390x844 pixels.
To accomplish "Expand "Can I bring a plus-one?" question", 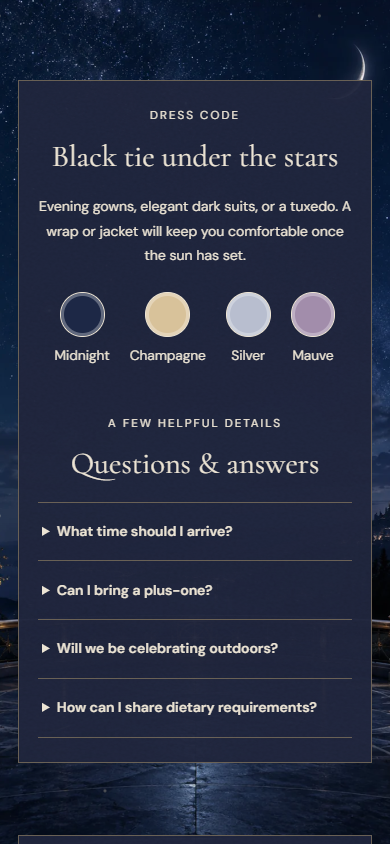I will click(x=195, y=590).
